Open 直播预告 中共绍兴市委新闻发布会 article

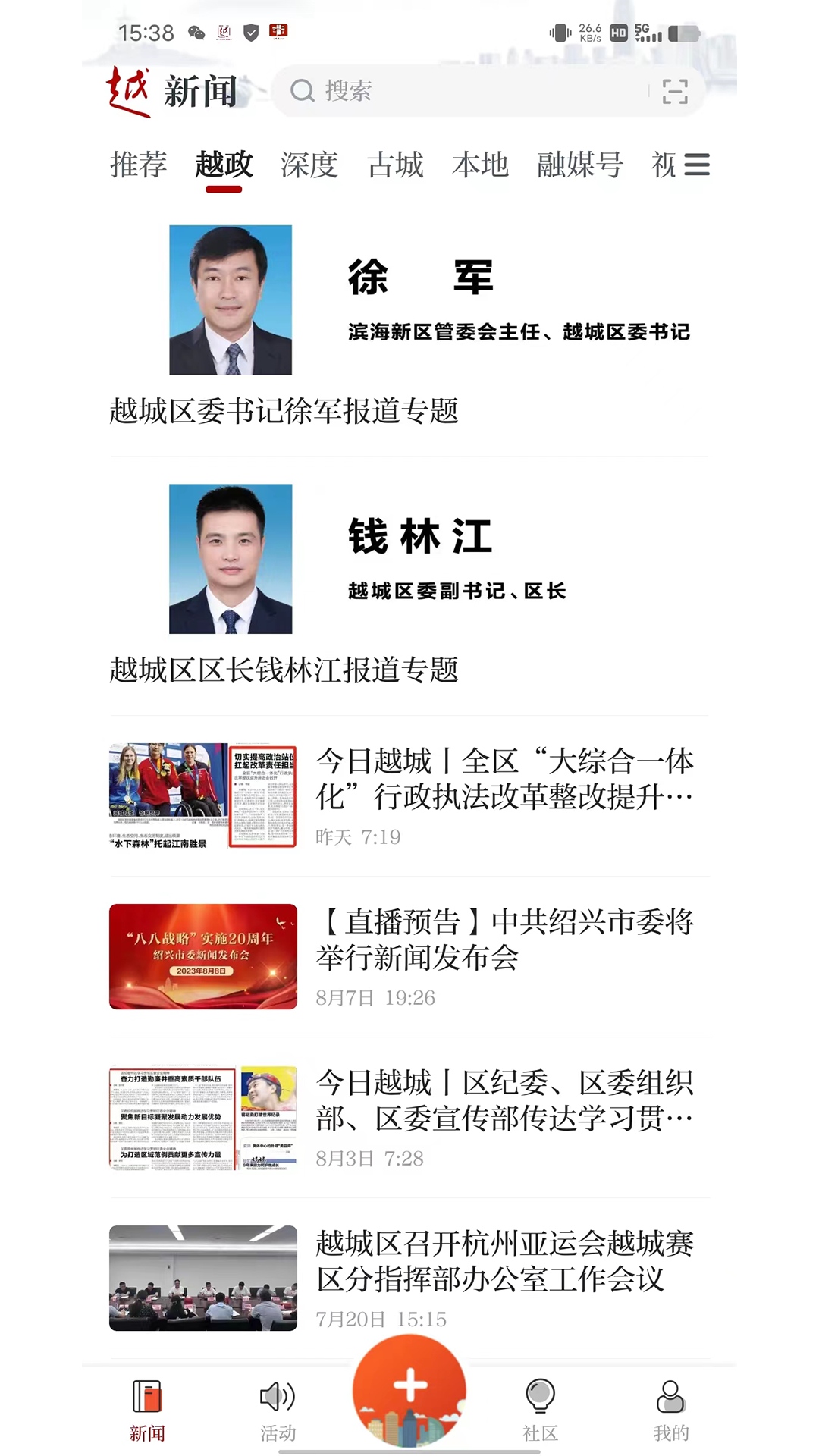click(504, 940)
